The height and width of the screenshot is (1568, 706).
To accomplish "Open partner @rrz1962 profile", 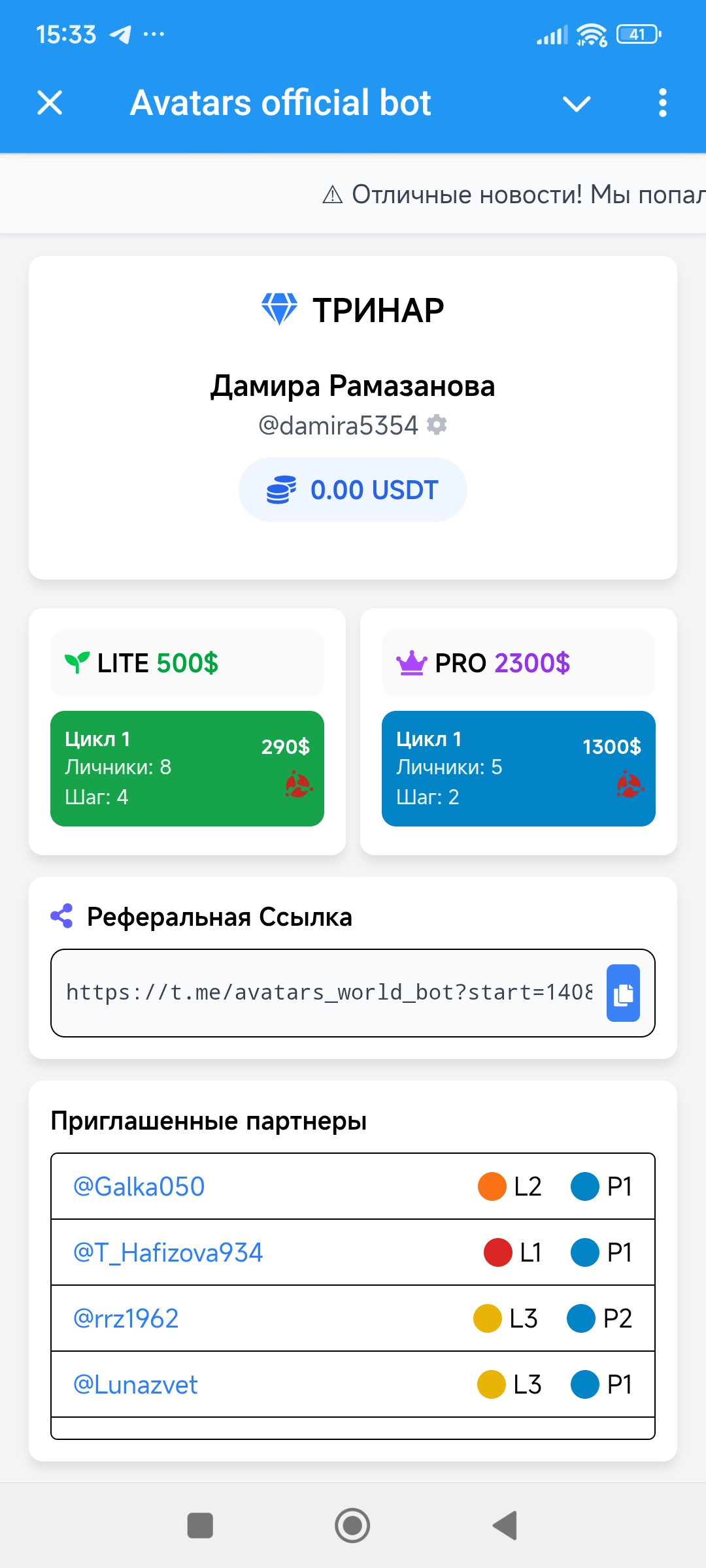I will coord(126,1318).
